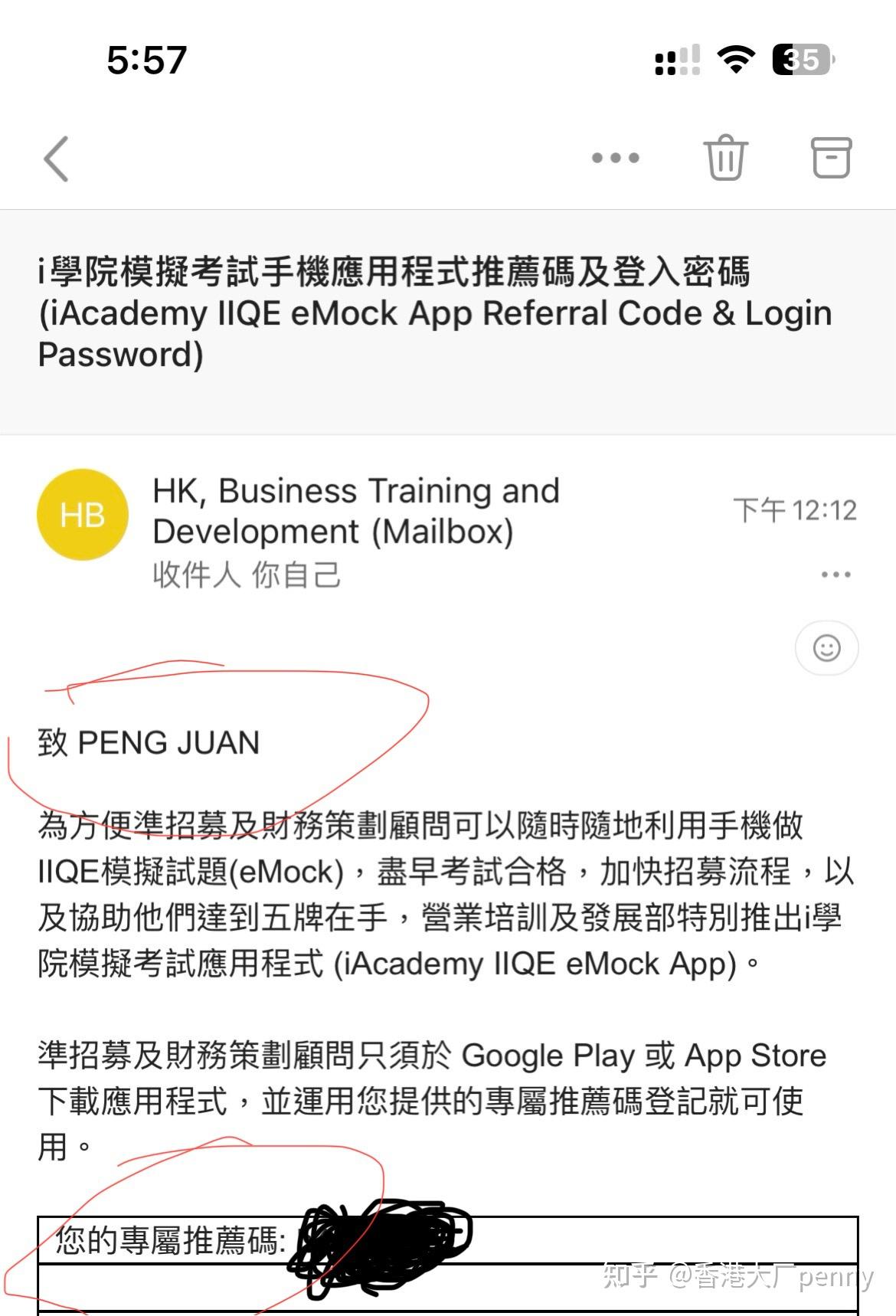Archive this email
The height and width of the screenshot is (1316, 896).
830,158
